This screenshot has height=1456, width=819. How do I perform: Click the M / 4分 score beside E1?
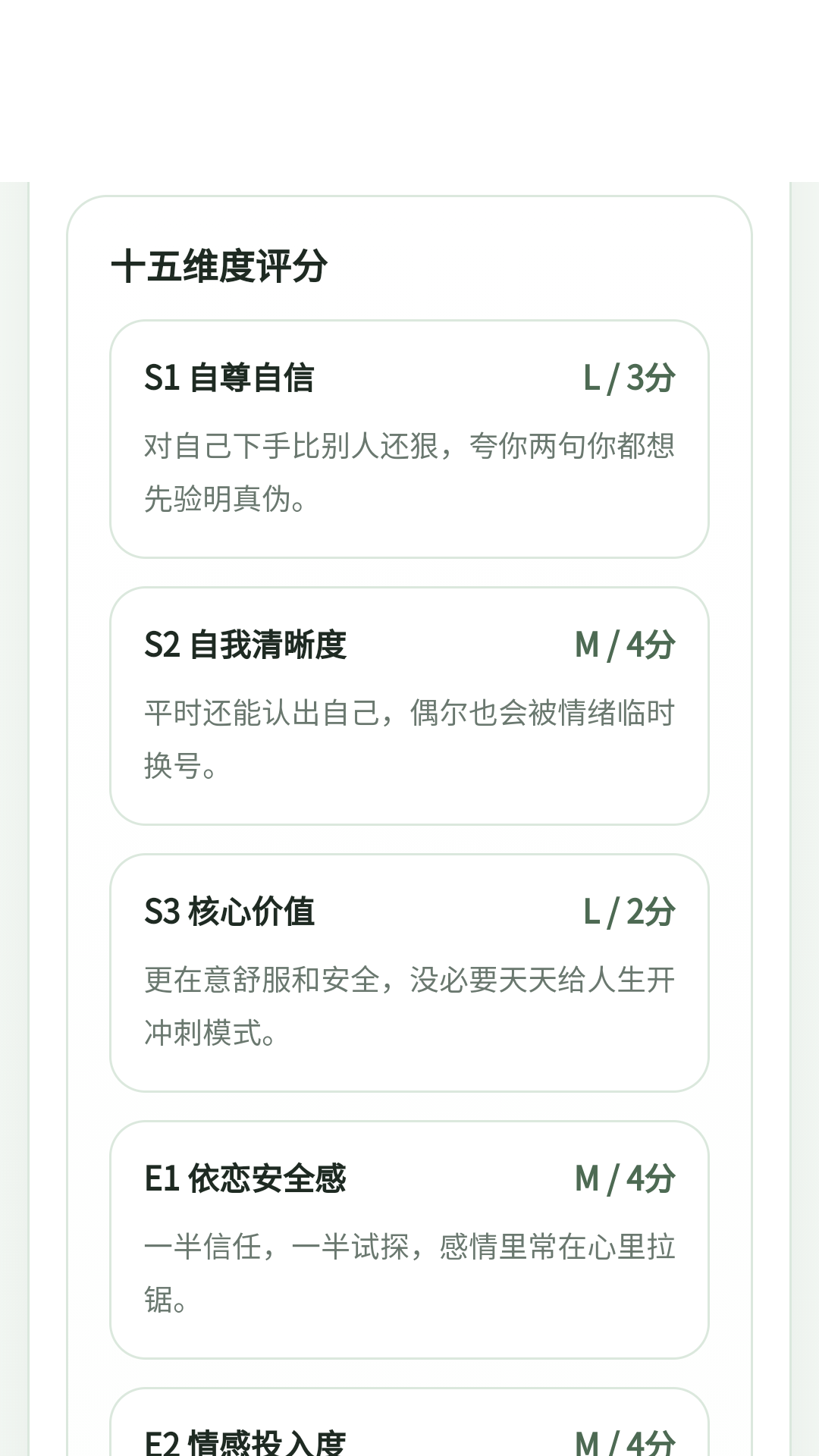click(623, 1178)
